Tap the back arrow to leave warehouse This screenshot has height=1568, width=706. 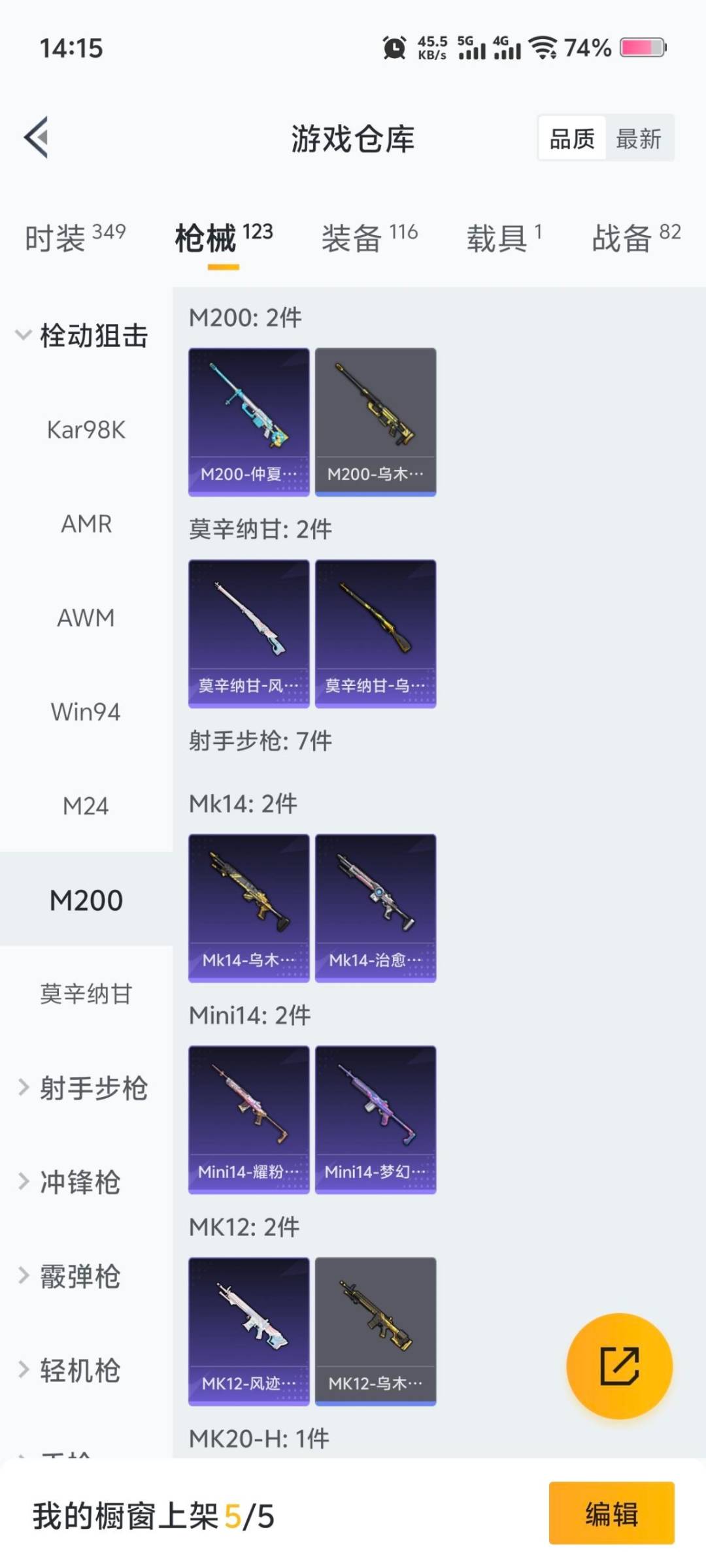tap(36, 137)
